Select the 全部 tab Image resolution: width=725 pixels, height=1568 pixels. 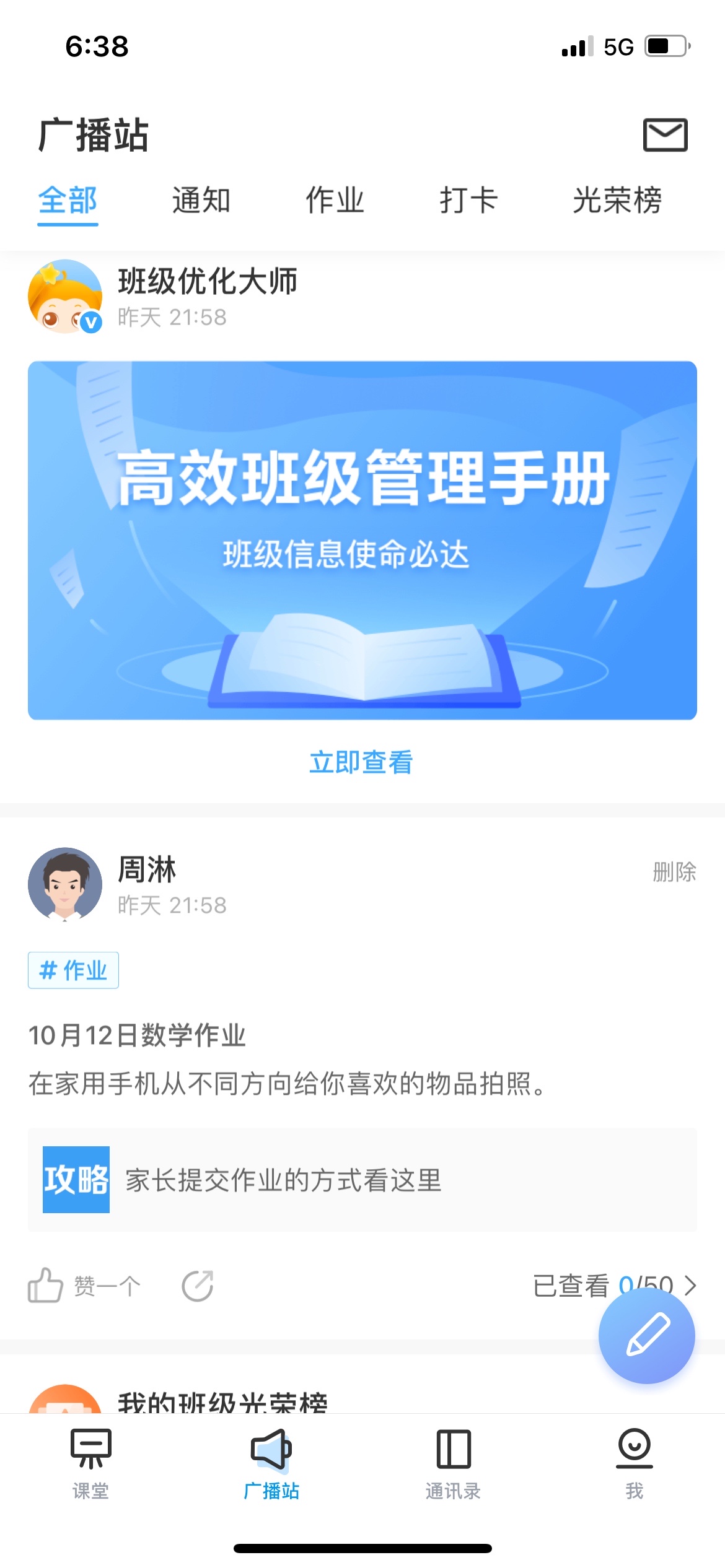click(68, 201)
